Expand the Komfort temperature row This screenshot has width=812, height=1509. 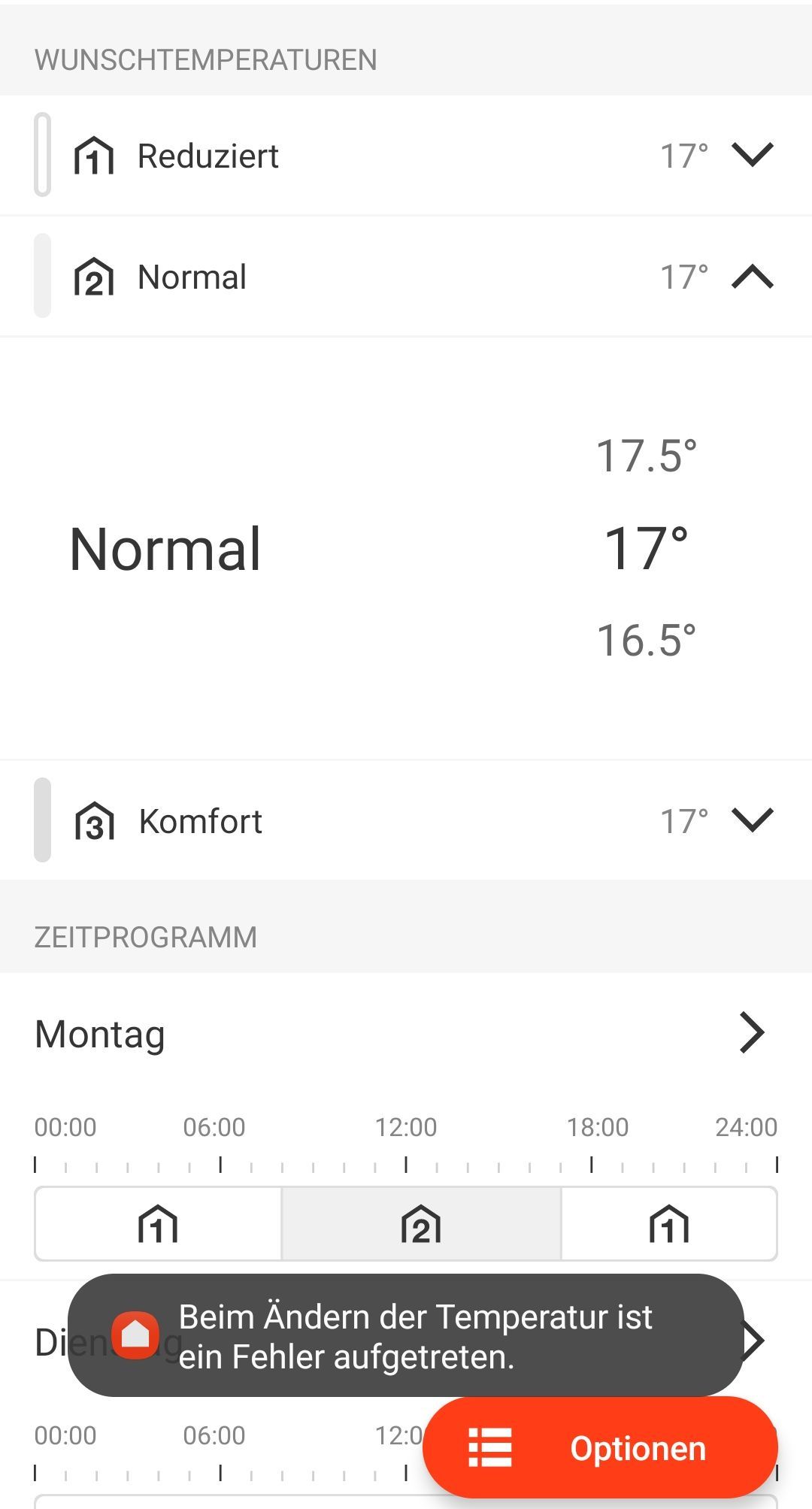click(752, 820)
